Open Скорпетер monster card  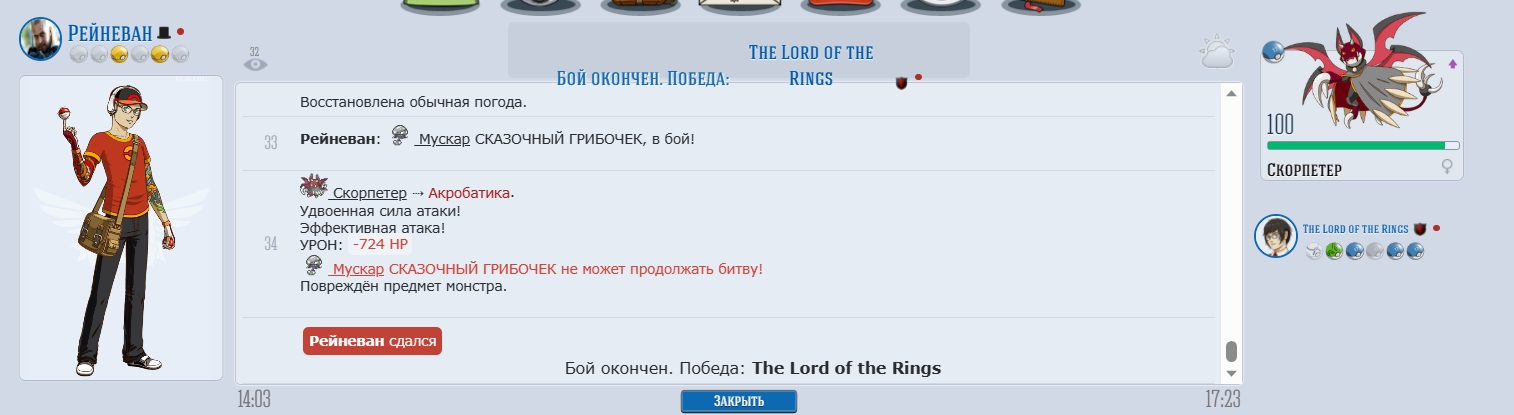click(x=1362, y=115)
